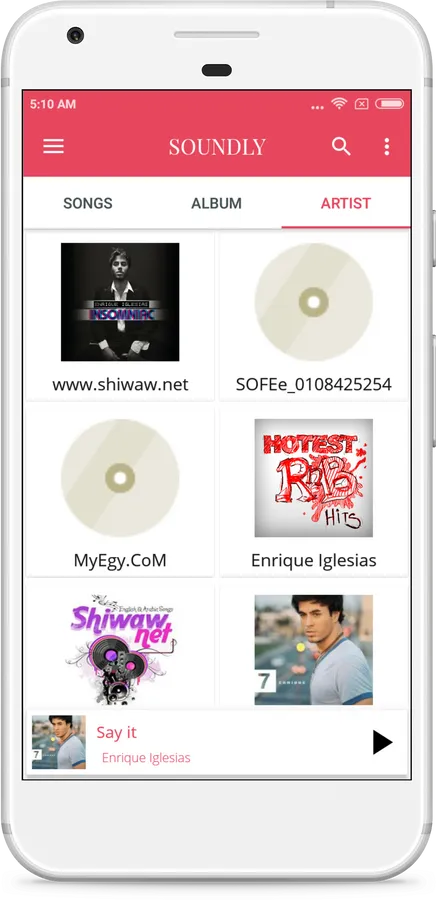Screen dimensions: 436x900
Task: Open the hamburger drawer menu
Action: (53, 146)
